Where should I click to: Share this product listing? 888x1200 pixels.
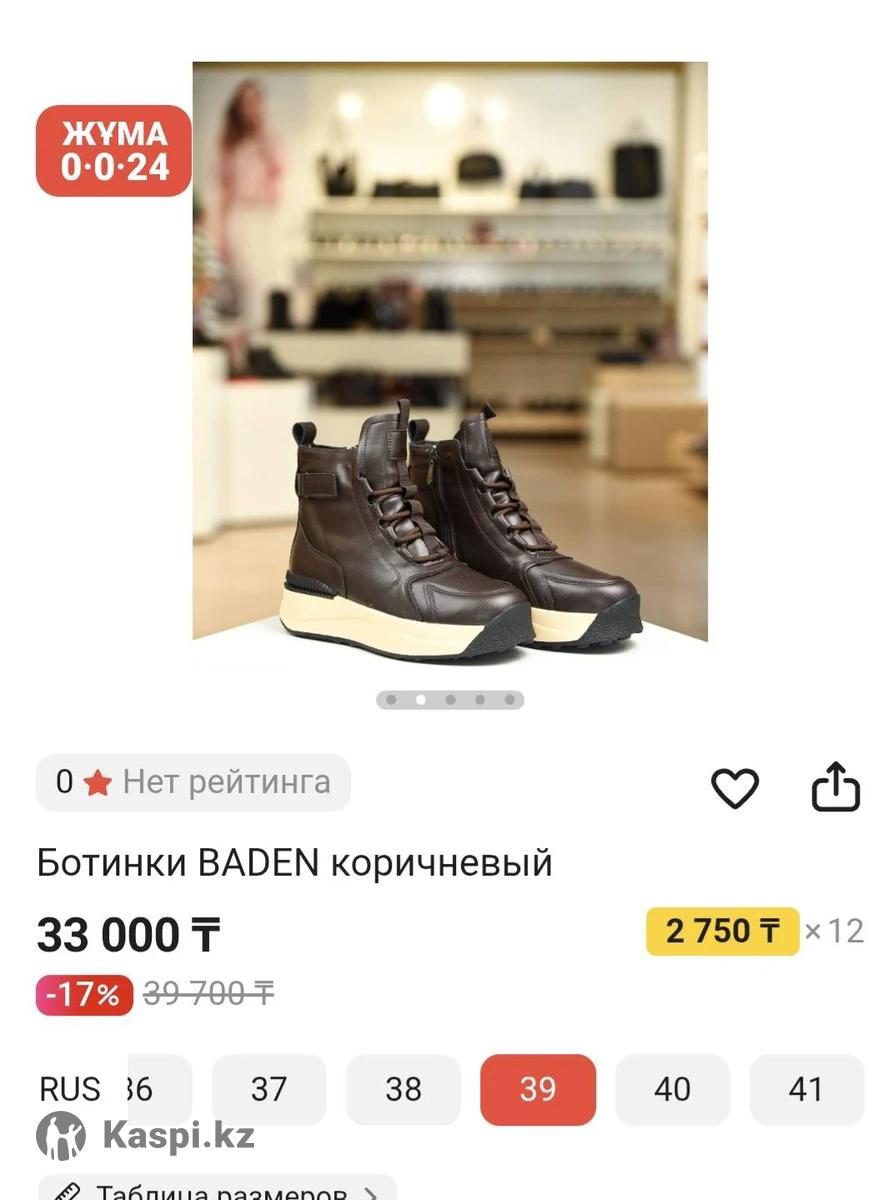tap(835, 787)
